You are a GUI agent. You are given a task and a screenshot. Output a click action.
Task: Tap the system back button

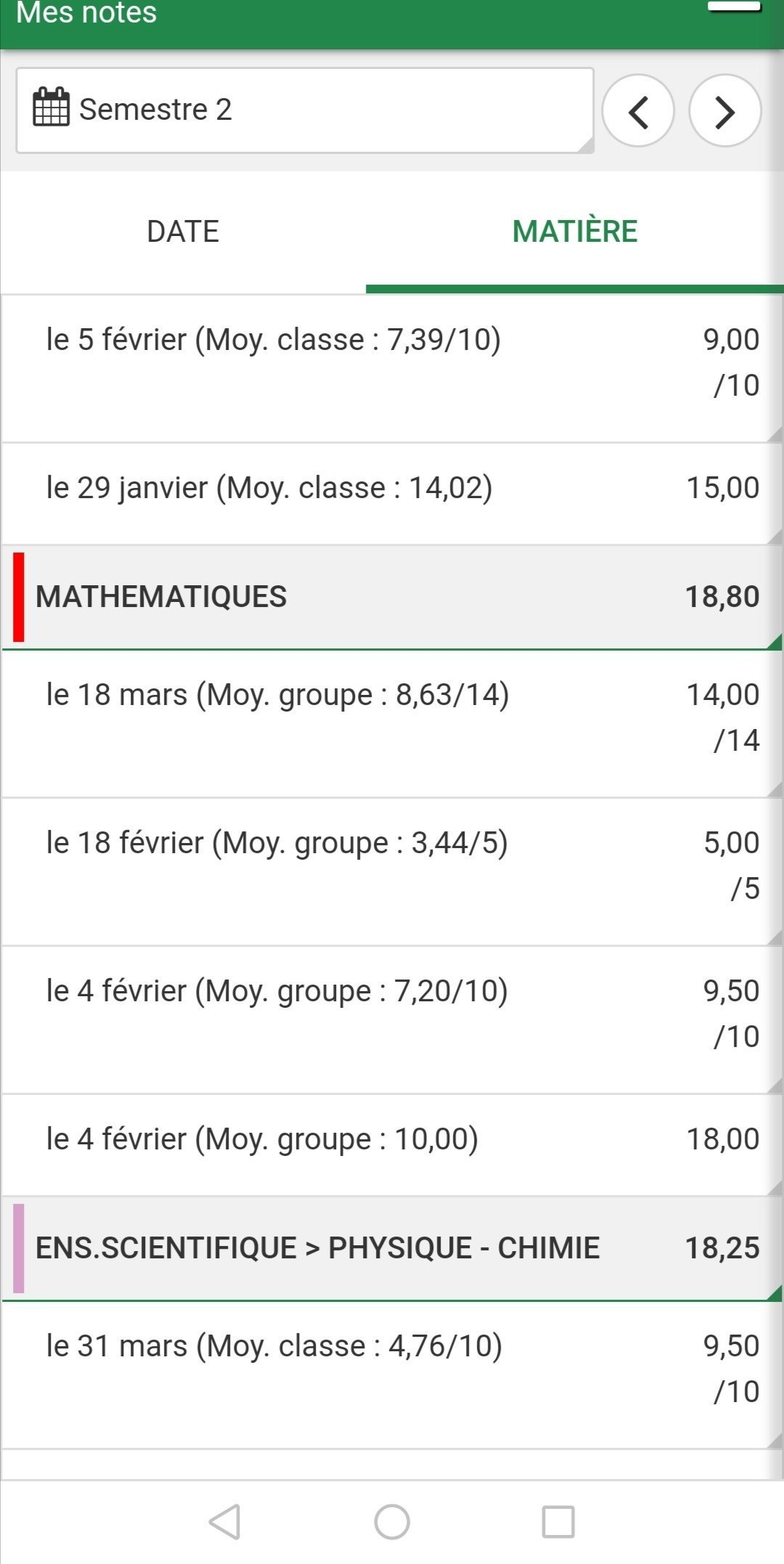pos(225,1521)
